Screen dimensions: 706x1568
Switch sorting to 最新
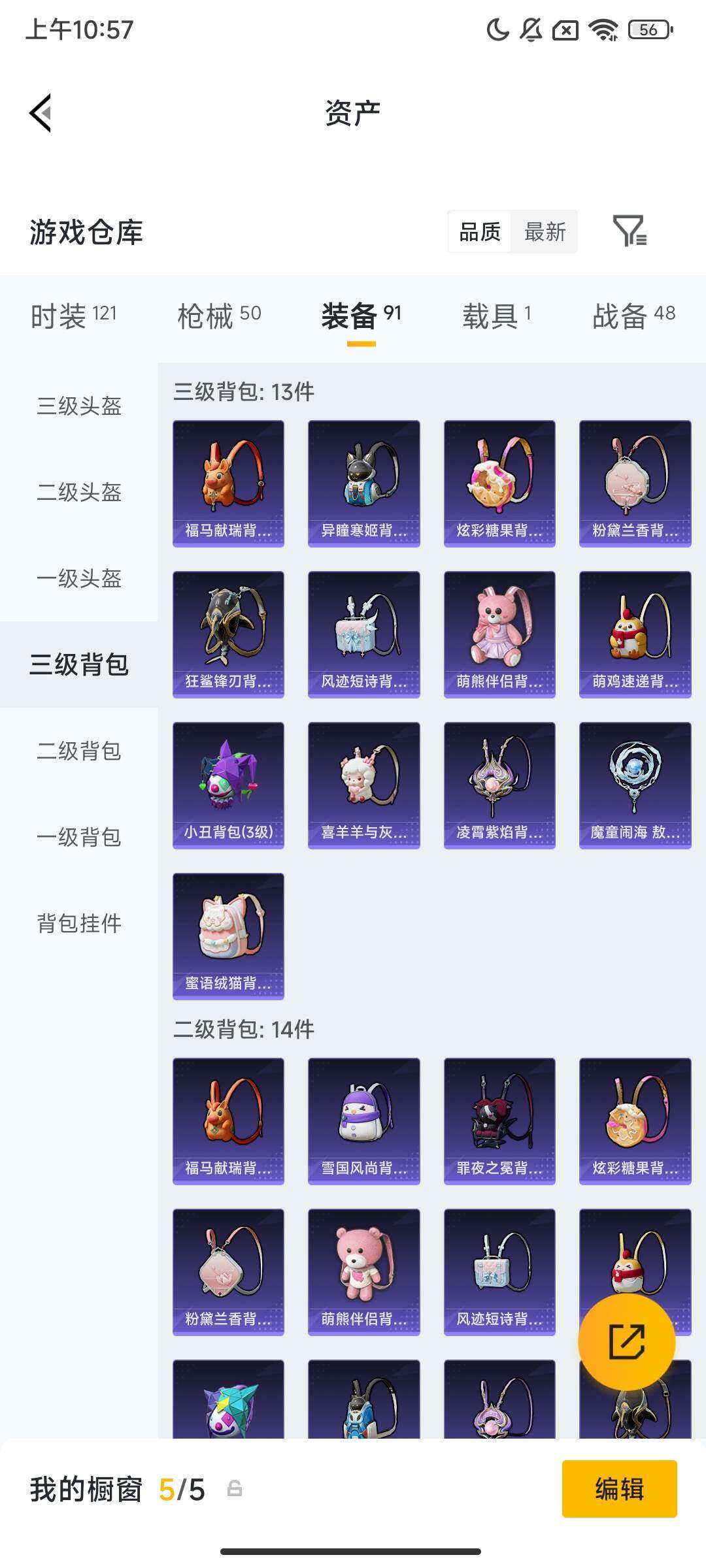pyautogui.click(x=545, y=233)
